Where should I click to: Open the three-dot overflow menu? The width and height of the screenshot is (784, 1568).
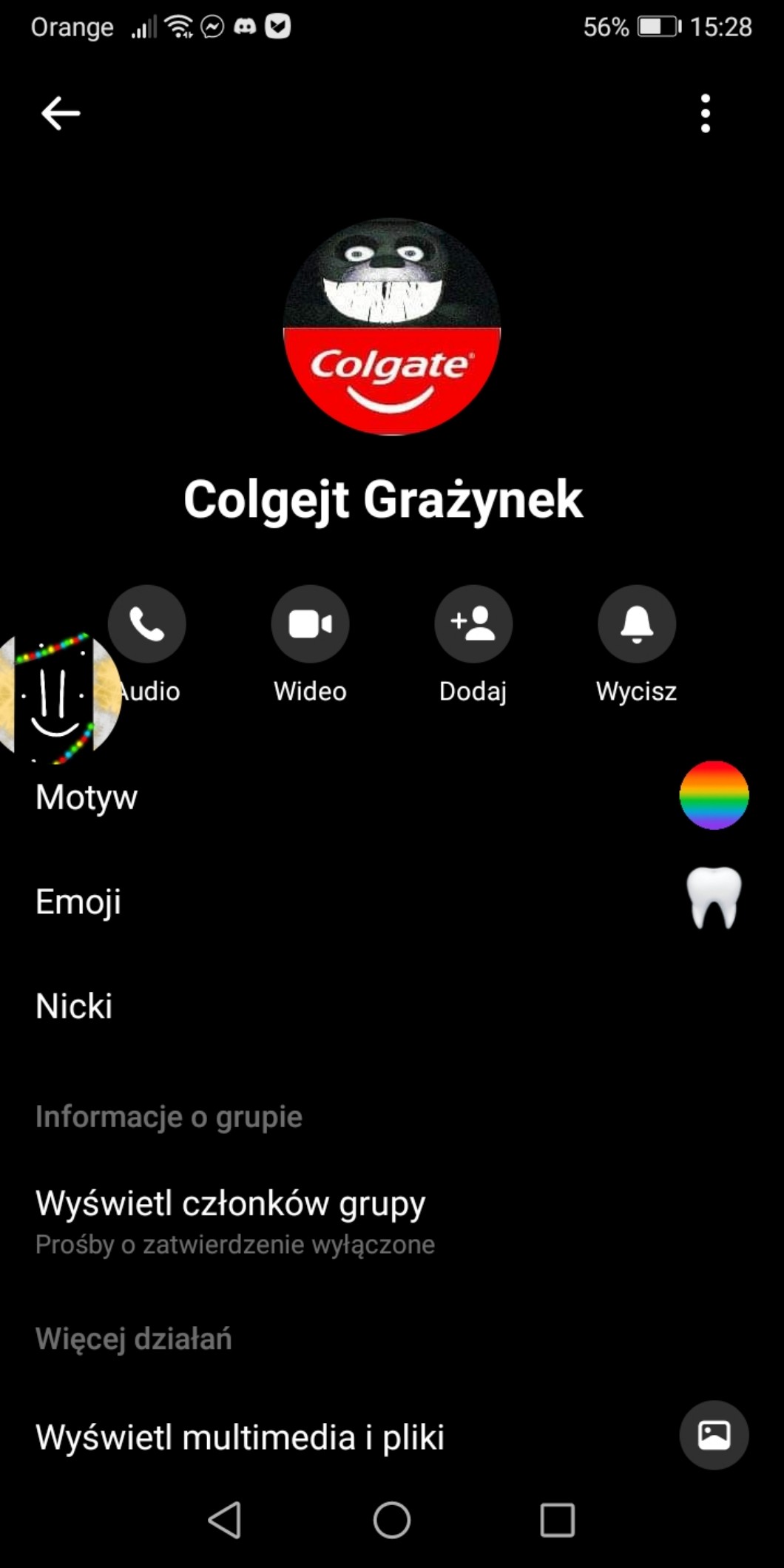pos(705,113)
